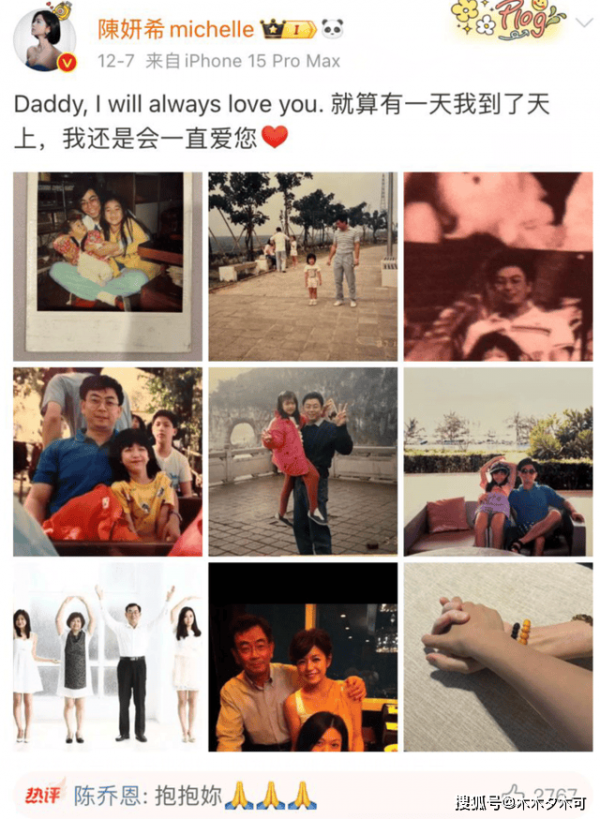The width and height of the screenshot is (600, 819).
Task: Open the polaroid photo of dad hugging two girls
Action: [107, 265]
